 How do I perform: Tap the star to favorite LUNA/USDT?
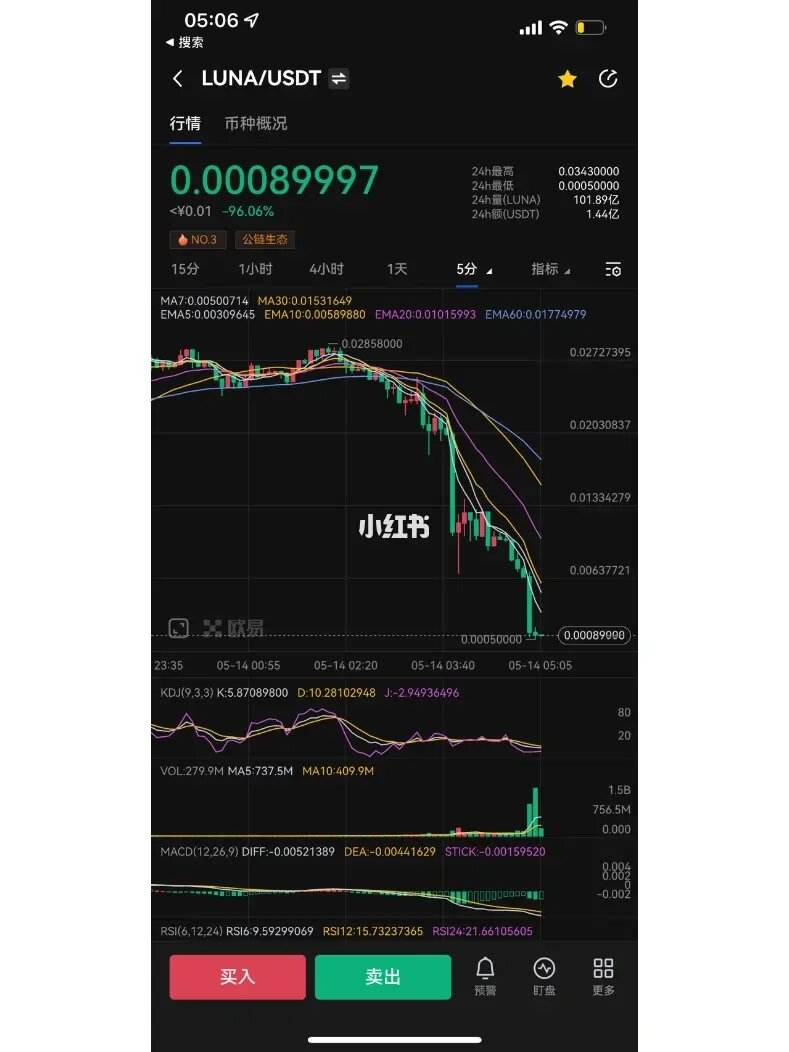[567, 79]
